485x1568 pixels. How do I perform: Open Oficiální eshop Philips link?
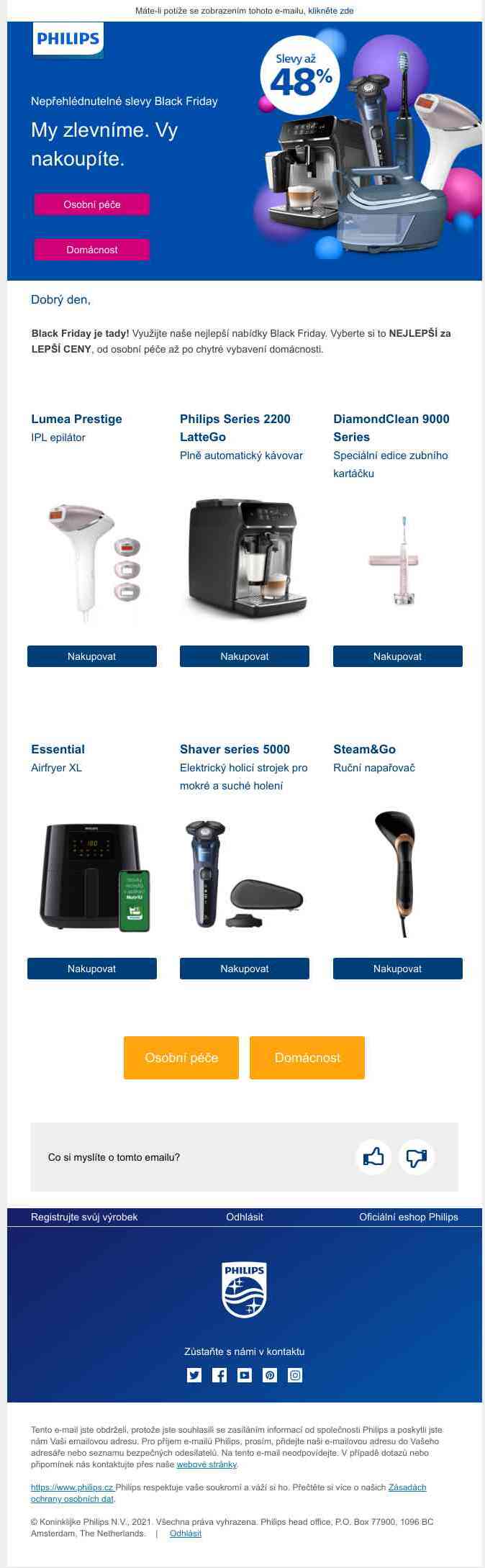click(408, 1217)
